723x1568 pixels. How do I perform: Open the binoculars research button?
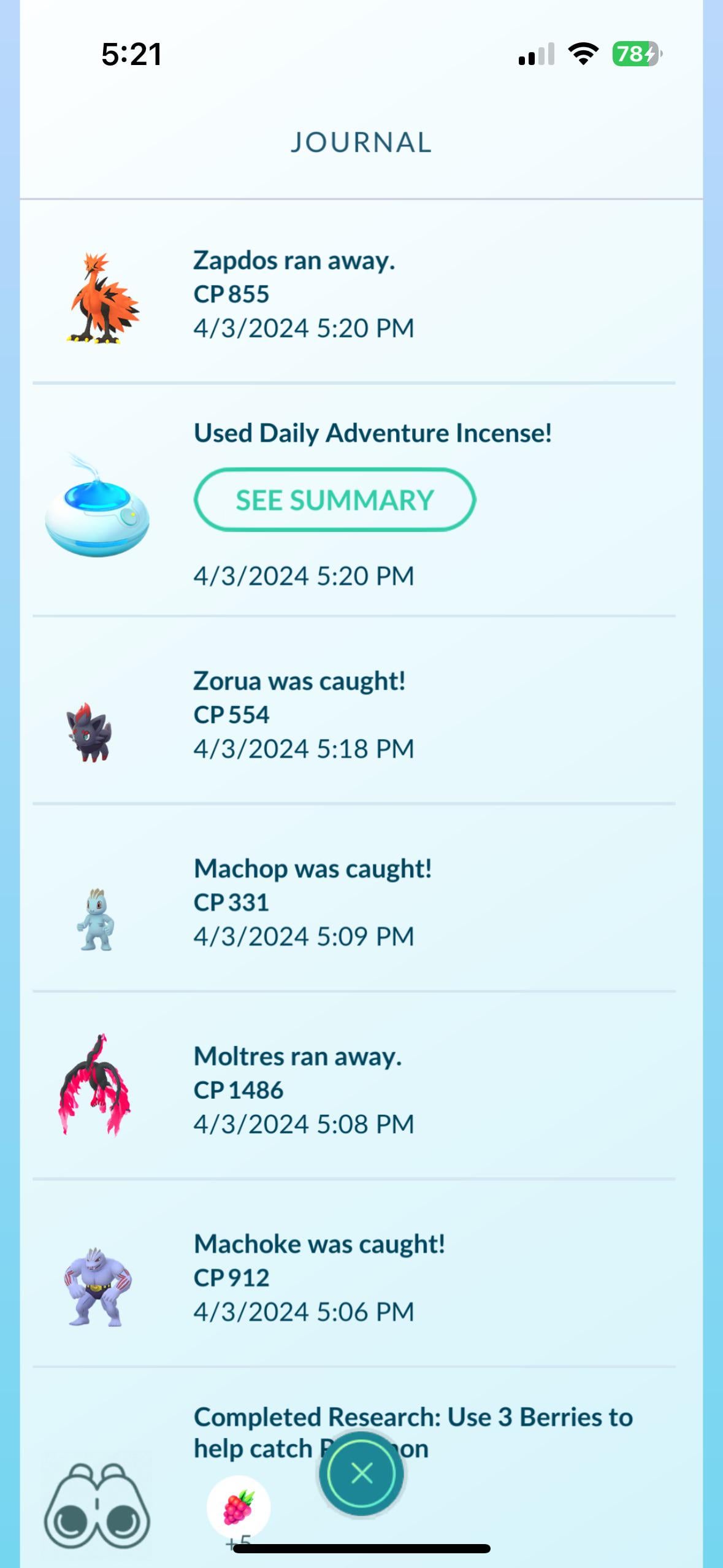pos(97,1505)
